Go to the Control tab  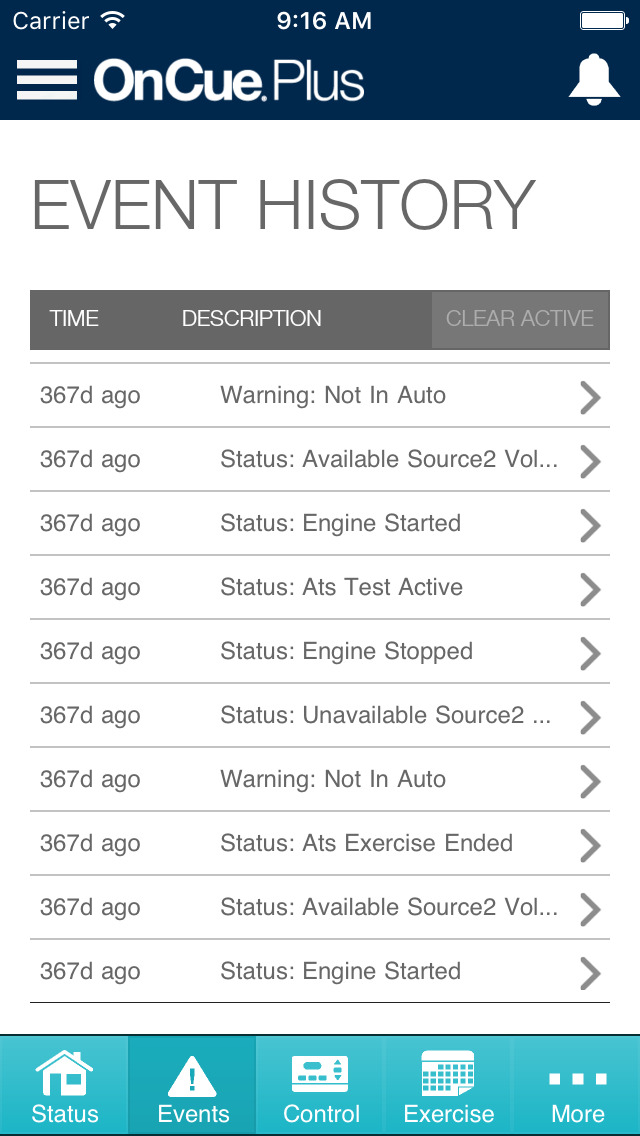321,1087
